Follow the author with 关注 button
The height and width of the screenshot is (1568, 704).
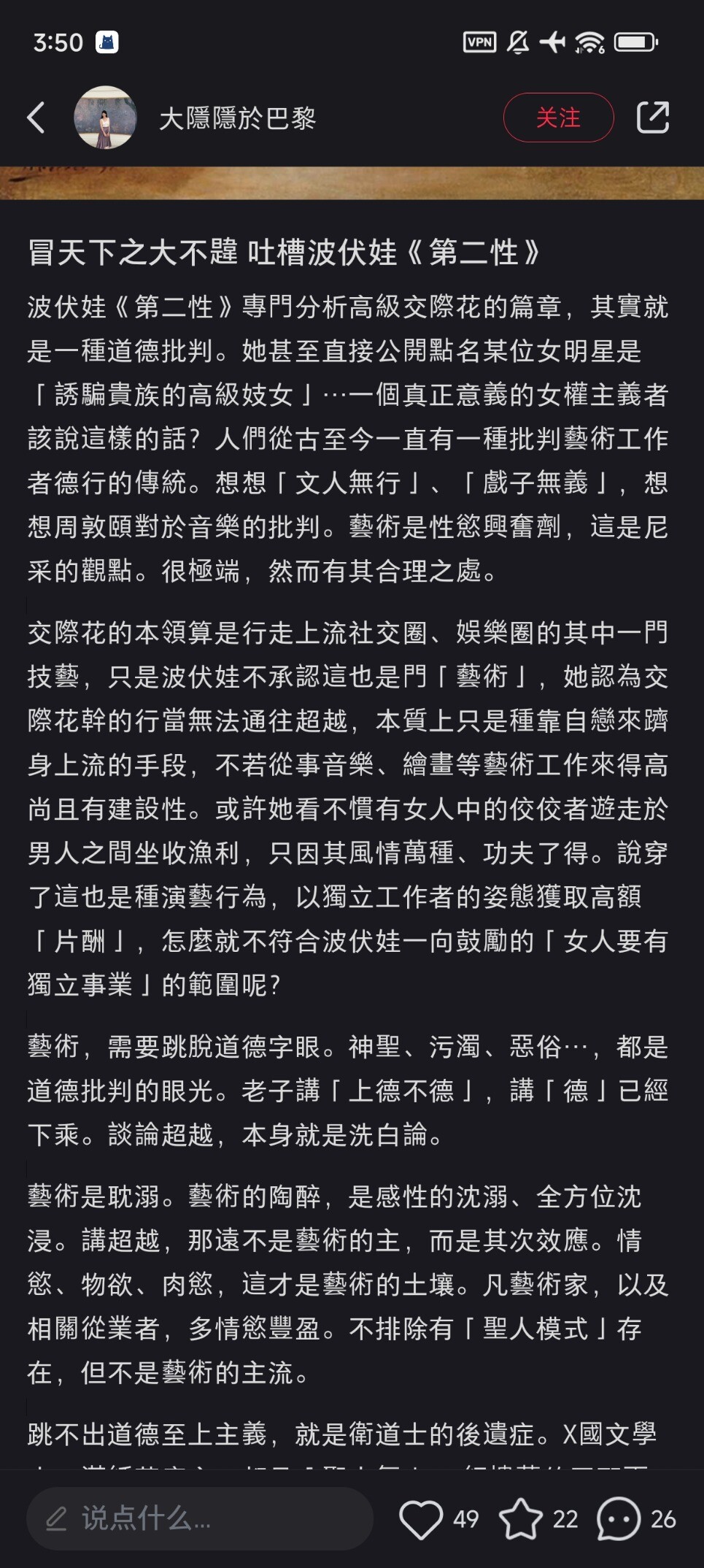[558, 118]
